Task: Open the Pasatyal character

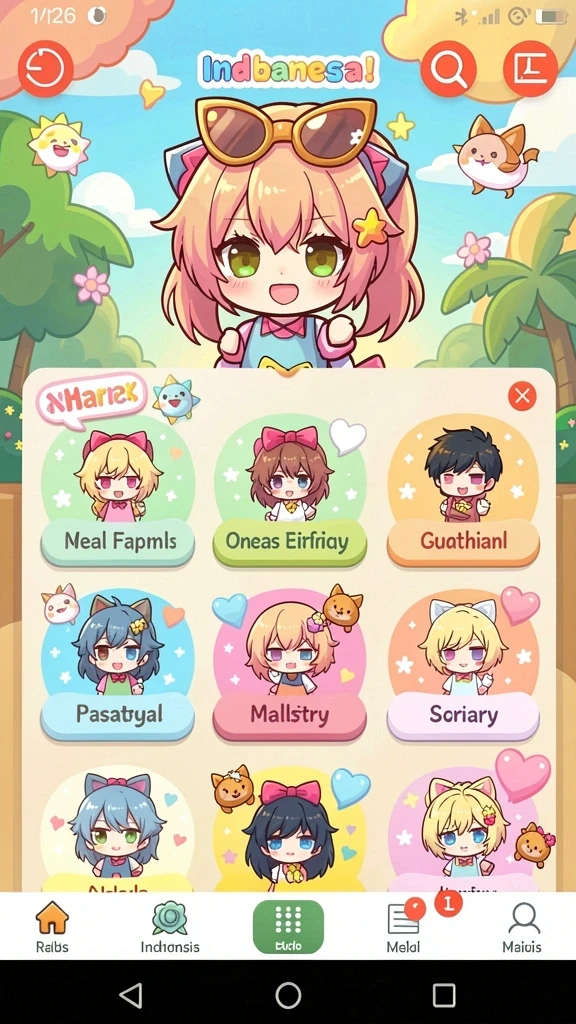Action: click(118, 664)
